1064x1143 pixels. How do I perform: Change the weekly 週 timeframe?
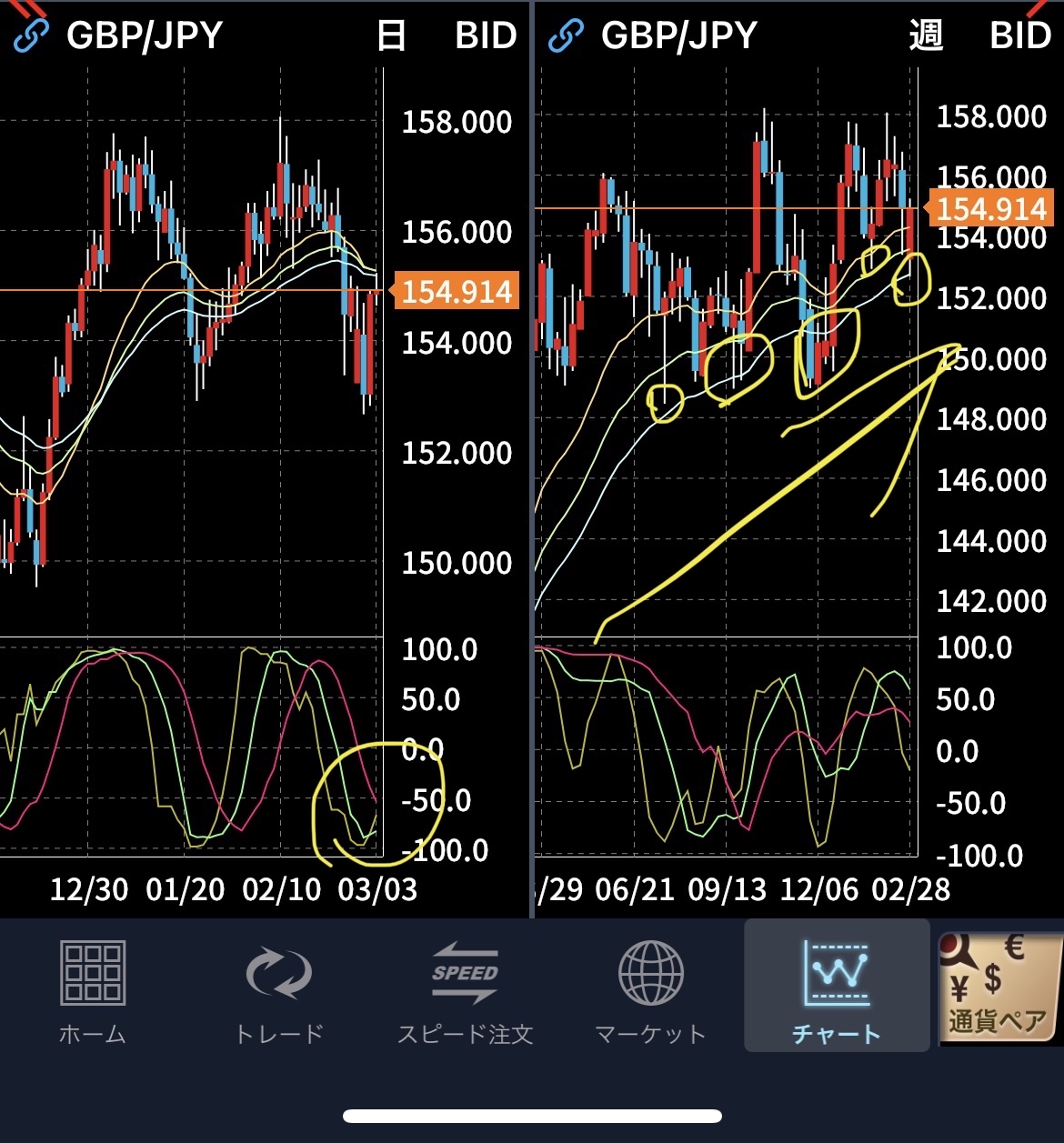[926, 36]
